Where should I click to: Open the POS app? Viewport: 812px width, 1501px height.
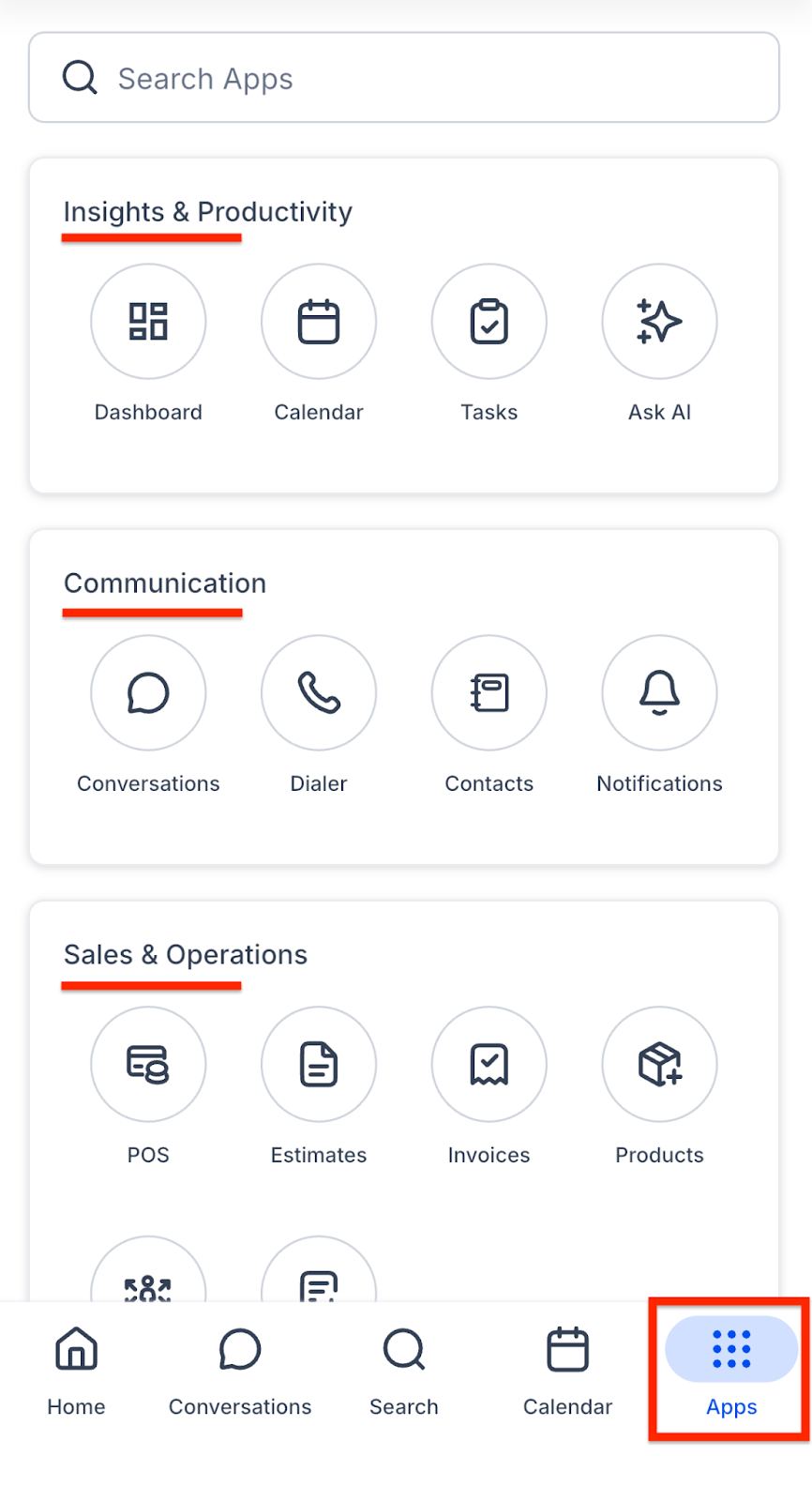(148, 1065)
